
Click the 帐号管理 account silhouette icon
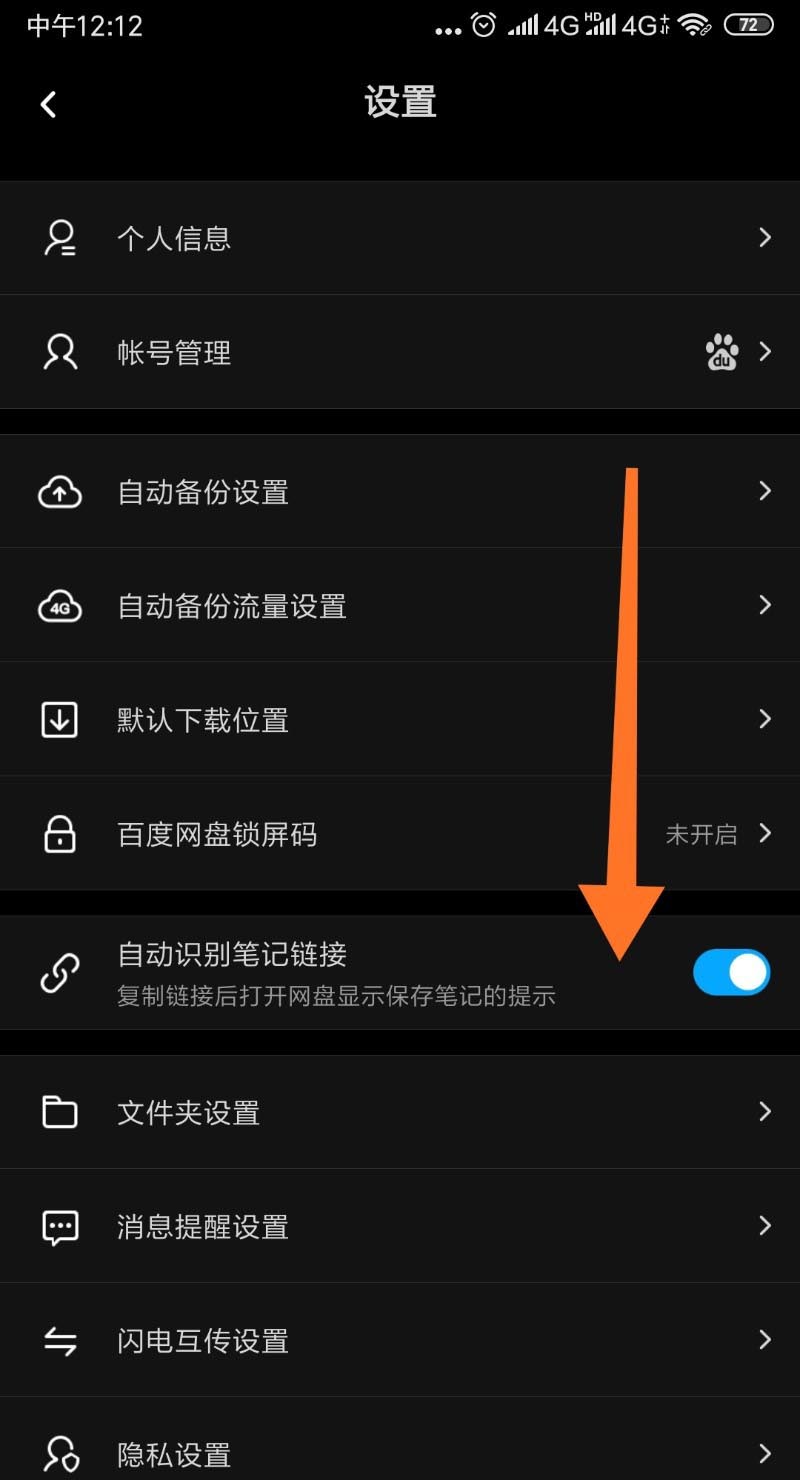[x=60, y=352]
